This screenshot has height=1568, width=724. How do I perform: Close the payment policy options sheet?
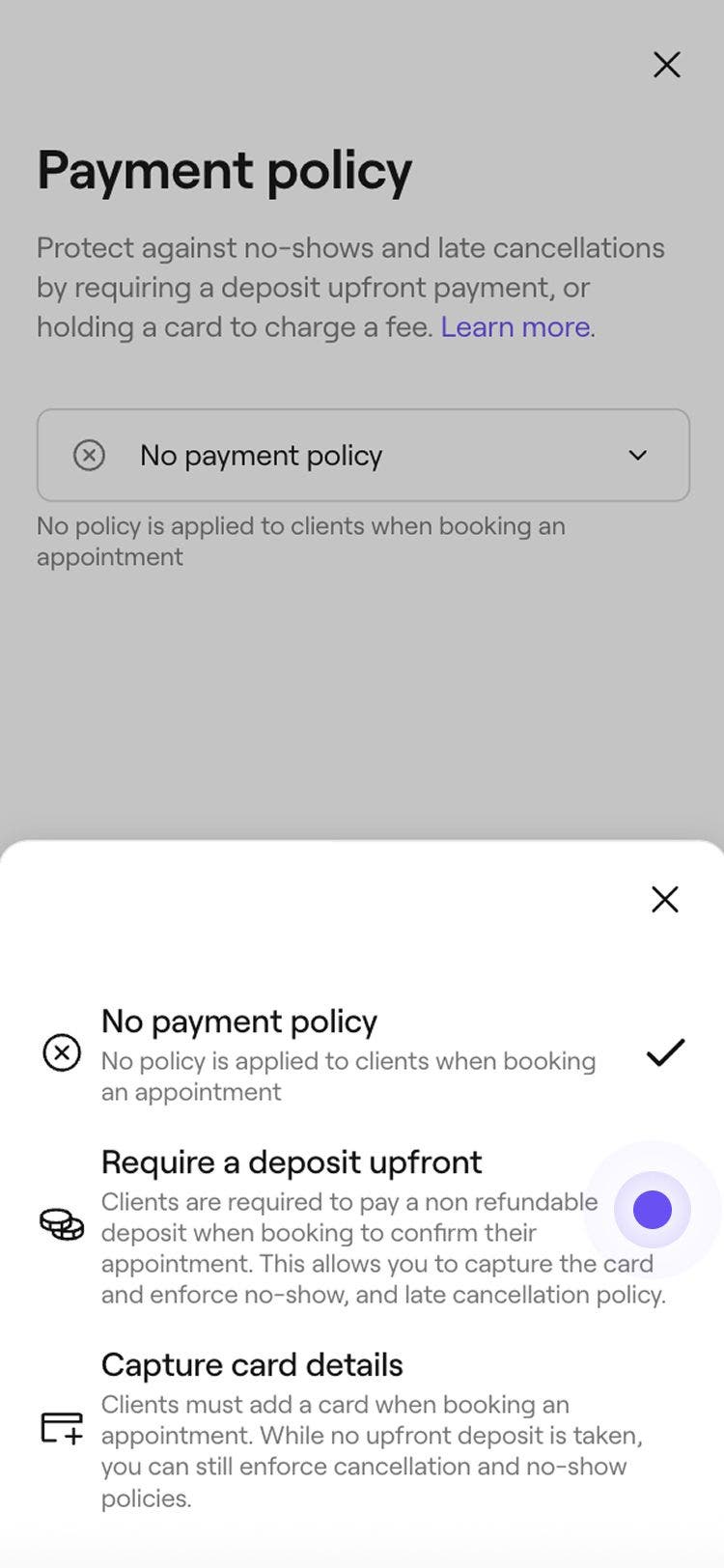click(x=664, y=899)
